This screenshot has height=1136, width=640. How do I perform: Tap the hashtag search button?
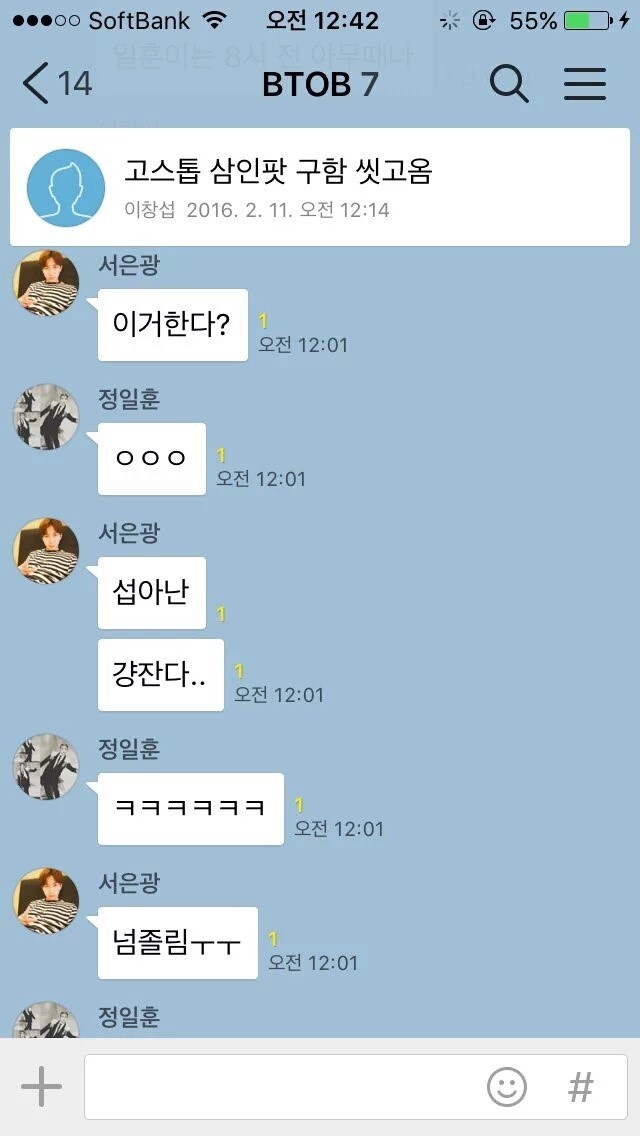tap(581, 1086)
